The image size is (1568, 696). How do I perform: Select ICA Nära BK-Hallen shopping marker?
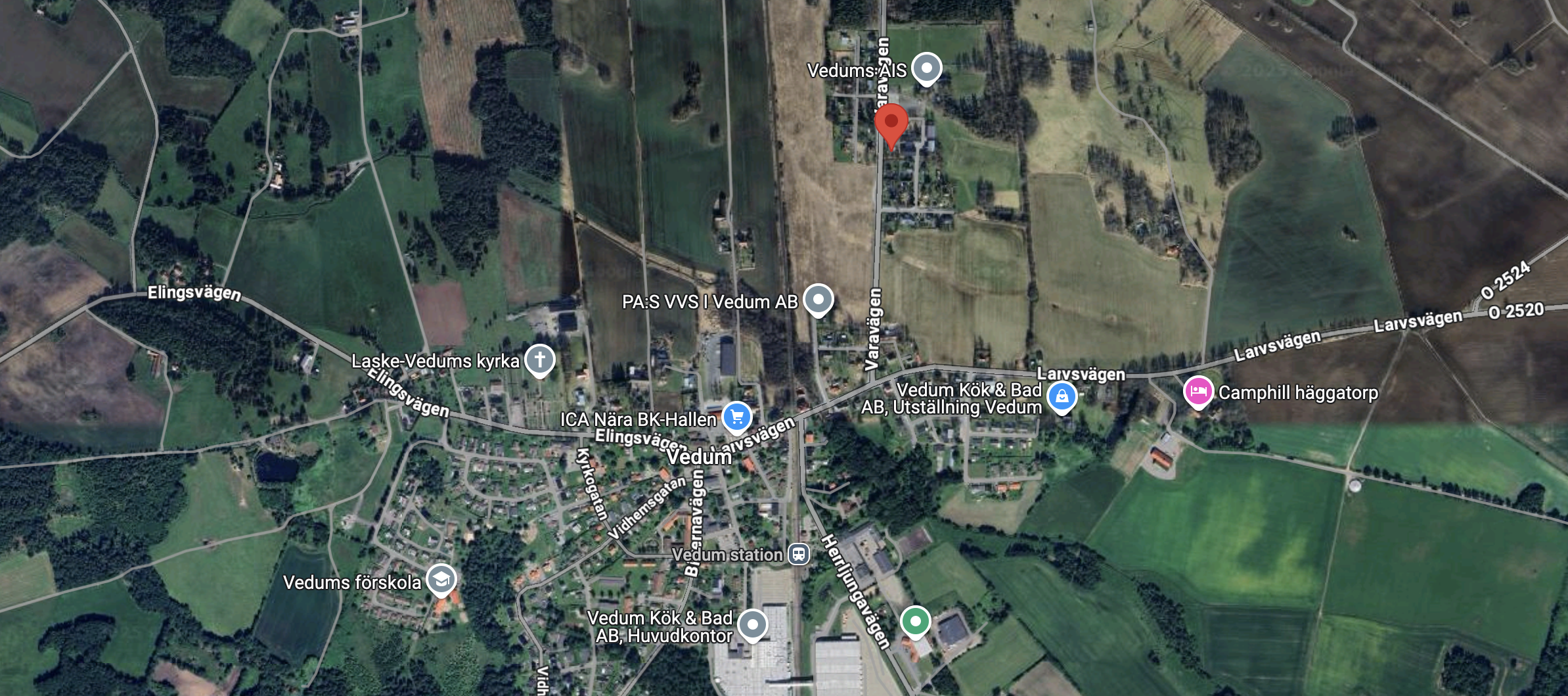(x=736, y=417)
